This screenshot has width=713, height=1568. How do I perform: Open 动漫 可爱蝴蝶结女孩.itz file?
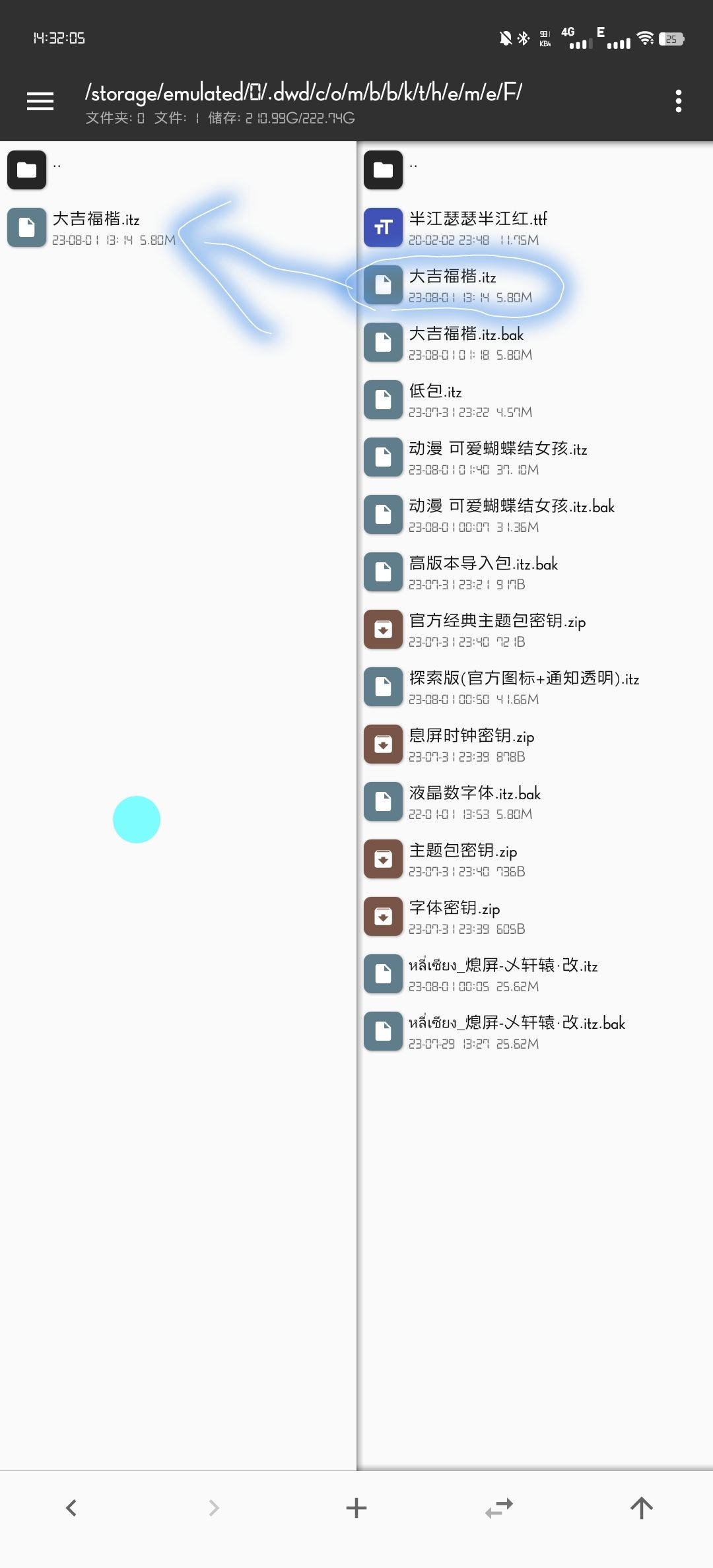(x=497, y=457)
